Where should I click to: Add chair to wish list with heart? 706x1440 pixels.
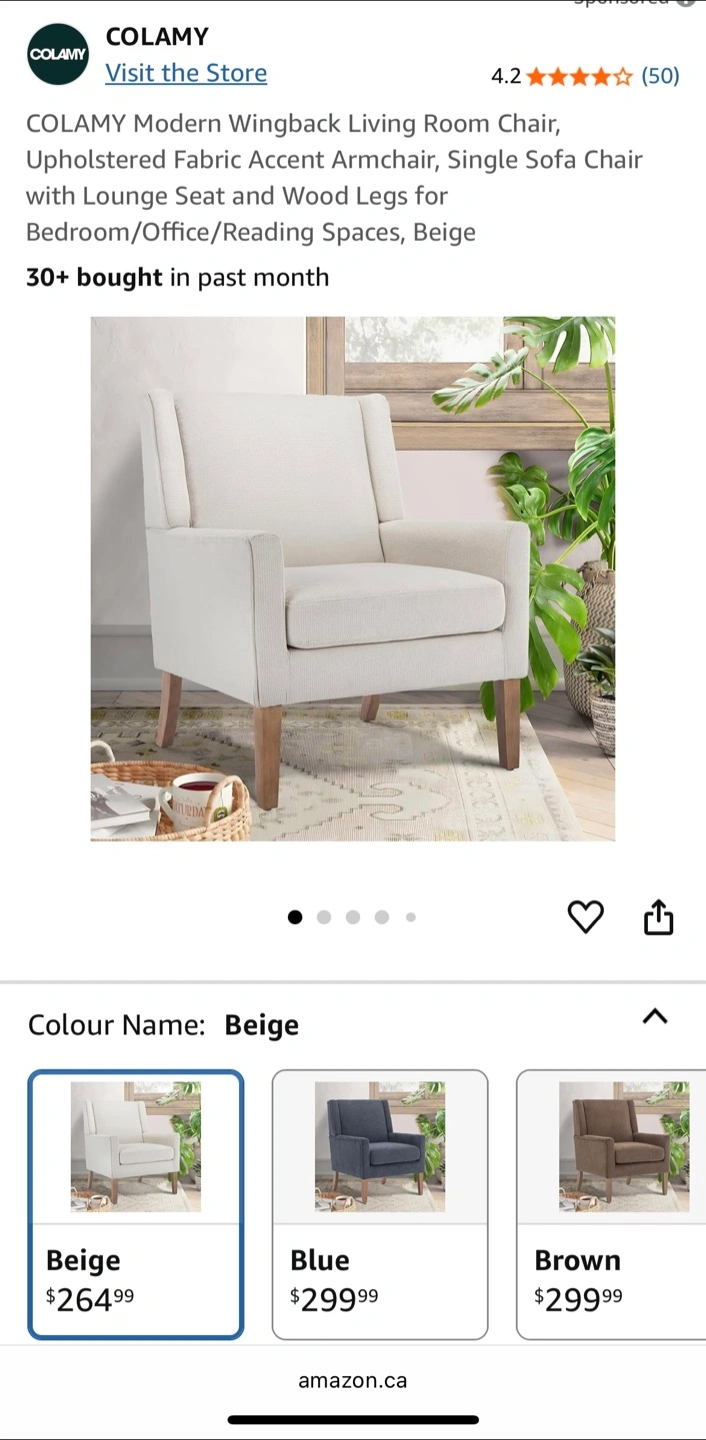coord(586,917)
